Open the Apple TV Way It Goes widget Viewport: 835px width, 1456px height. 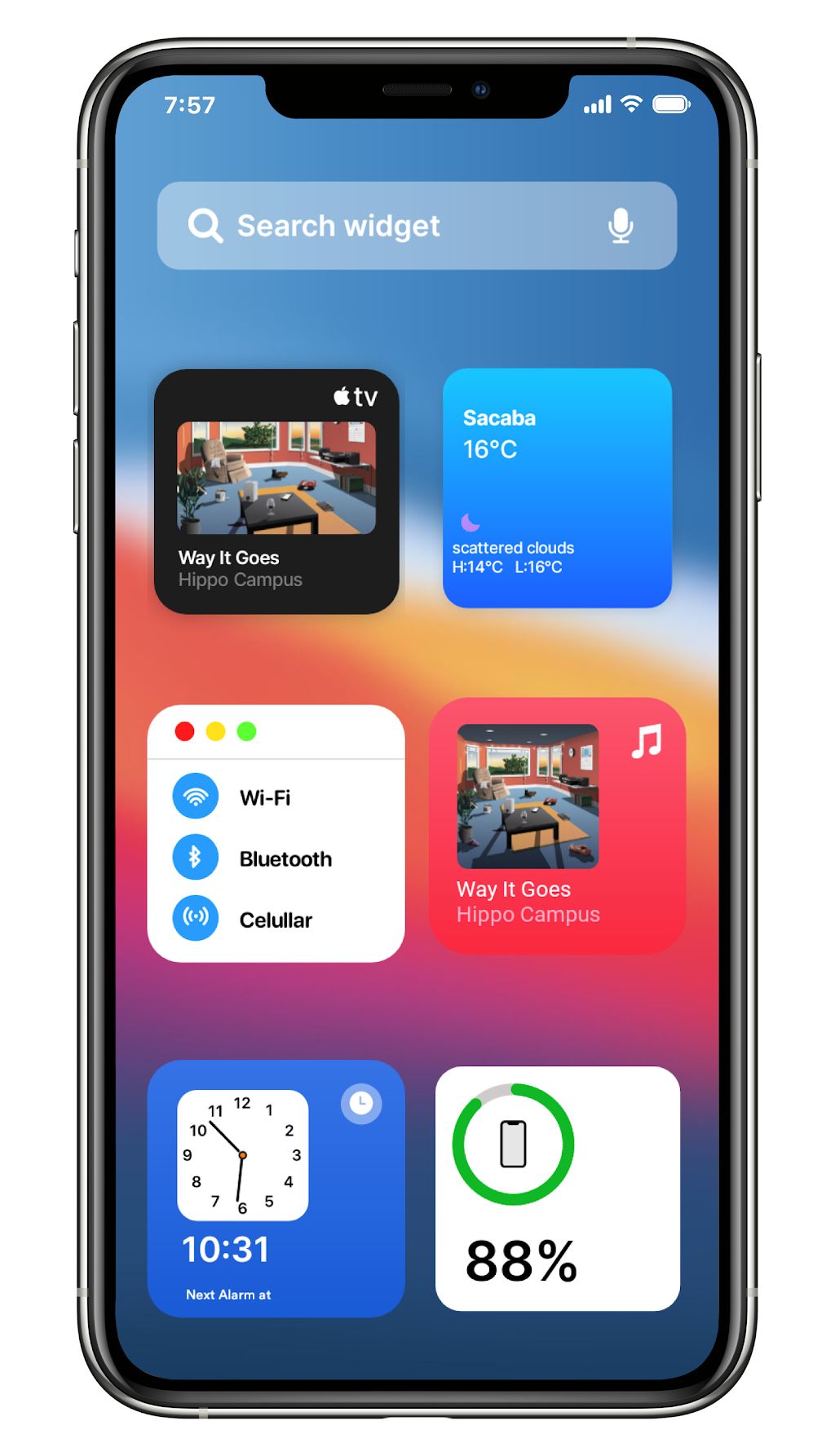[276, 492]
